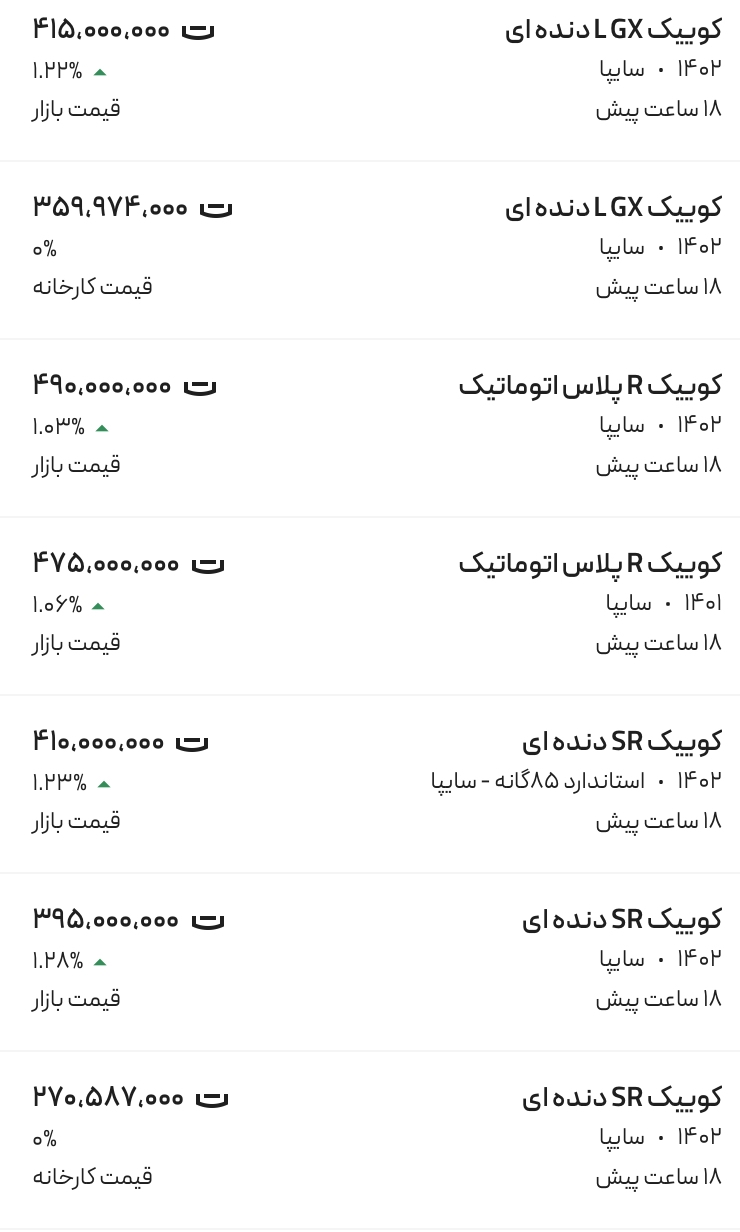Click the 0% change value under 270,587,000
The image size is (740, 1232).
(44, 1137)
